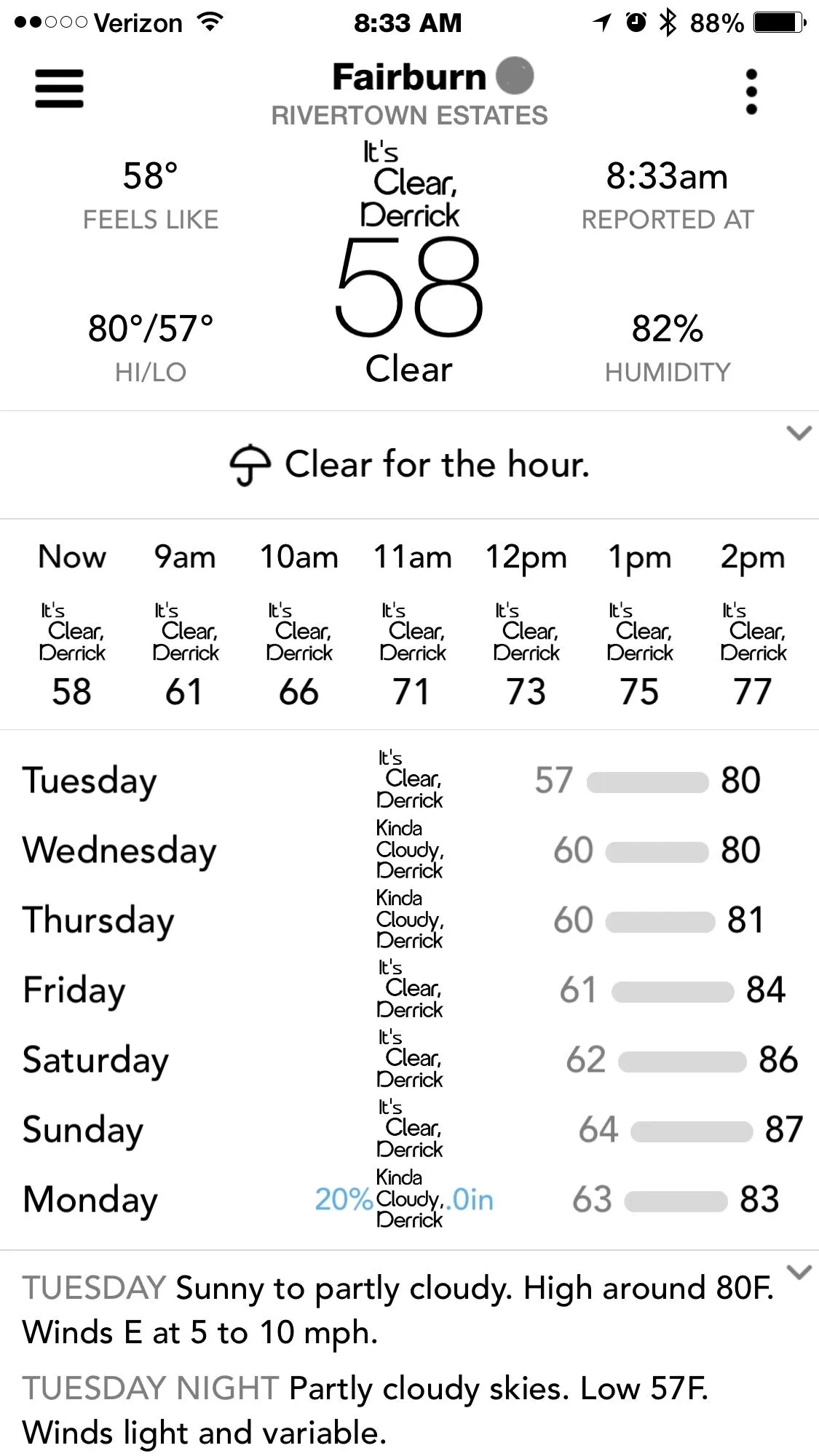Screen dimensions: 819x1456
Task: Show Sunday's forecast details
Action: point(409,1129)
